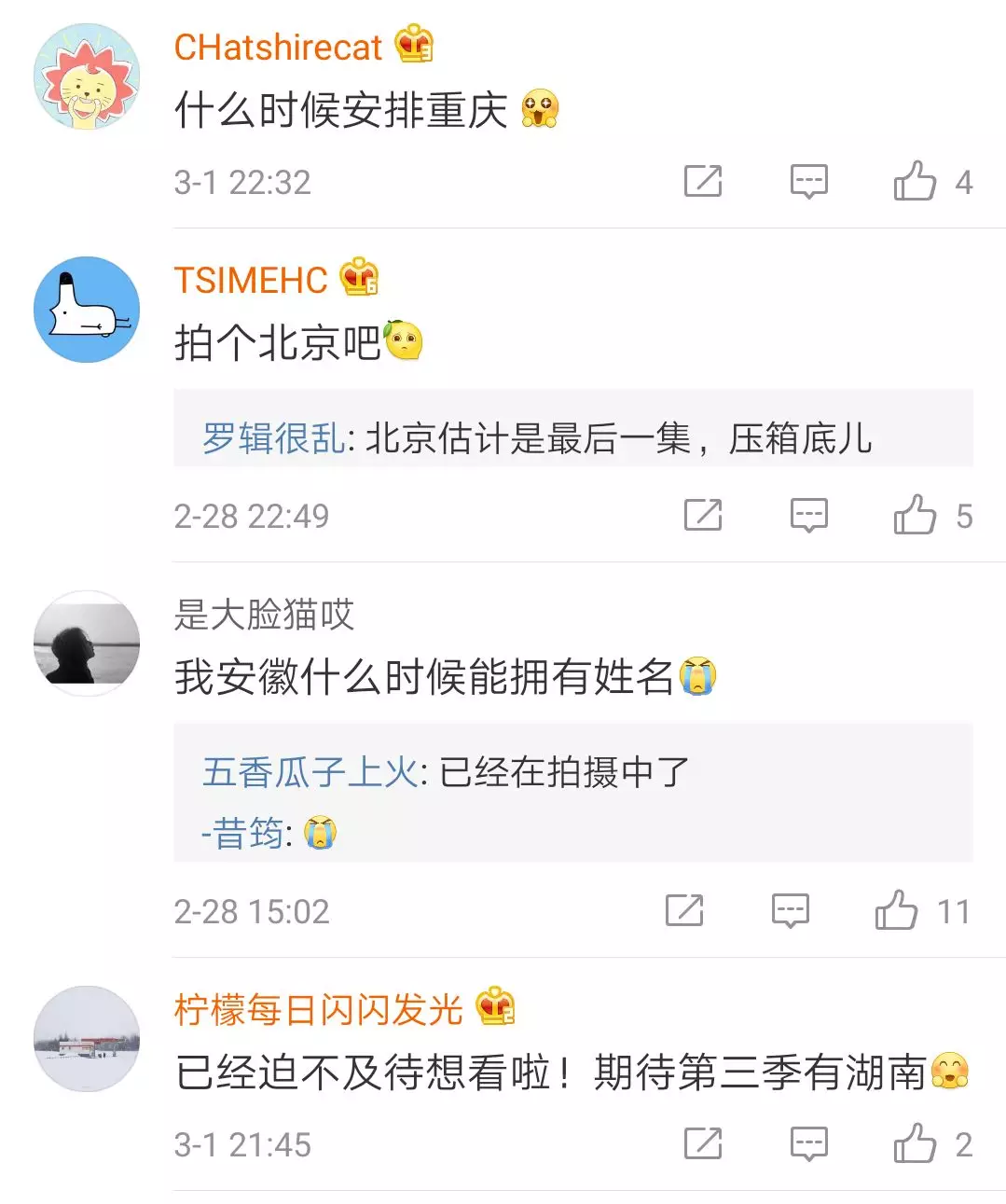The height and width of the screenshot is (1204, 1006).
Task: Repost TSIMEHC's comment
Action: 702,515
